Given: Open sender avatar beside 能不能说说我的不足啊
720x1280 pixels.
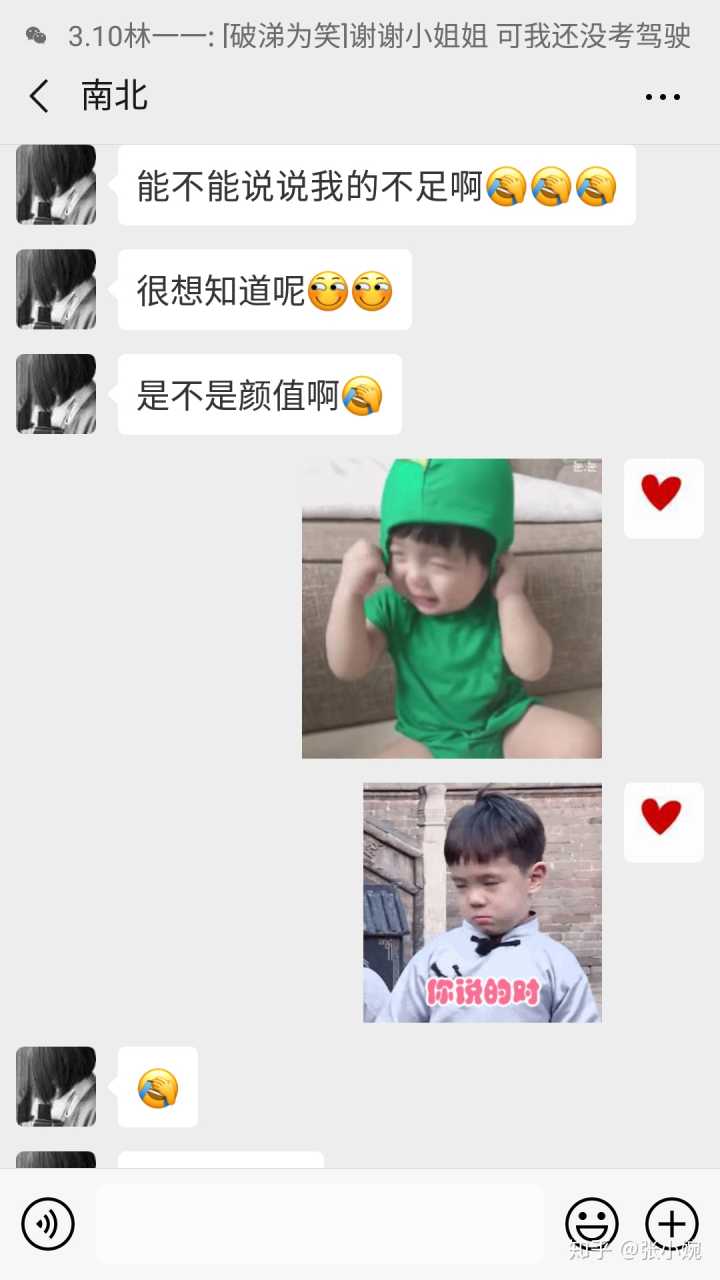Looking at the screenshot, I should pyautogui.click(x=56, y=185).
